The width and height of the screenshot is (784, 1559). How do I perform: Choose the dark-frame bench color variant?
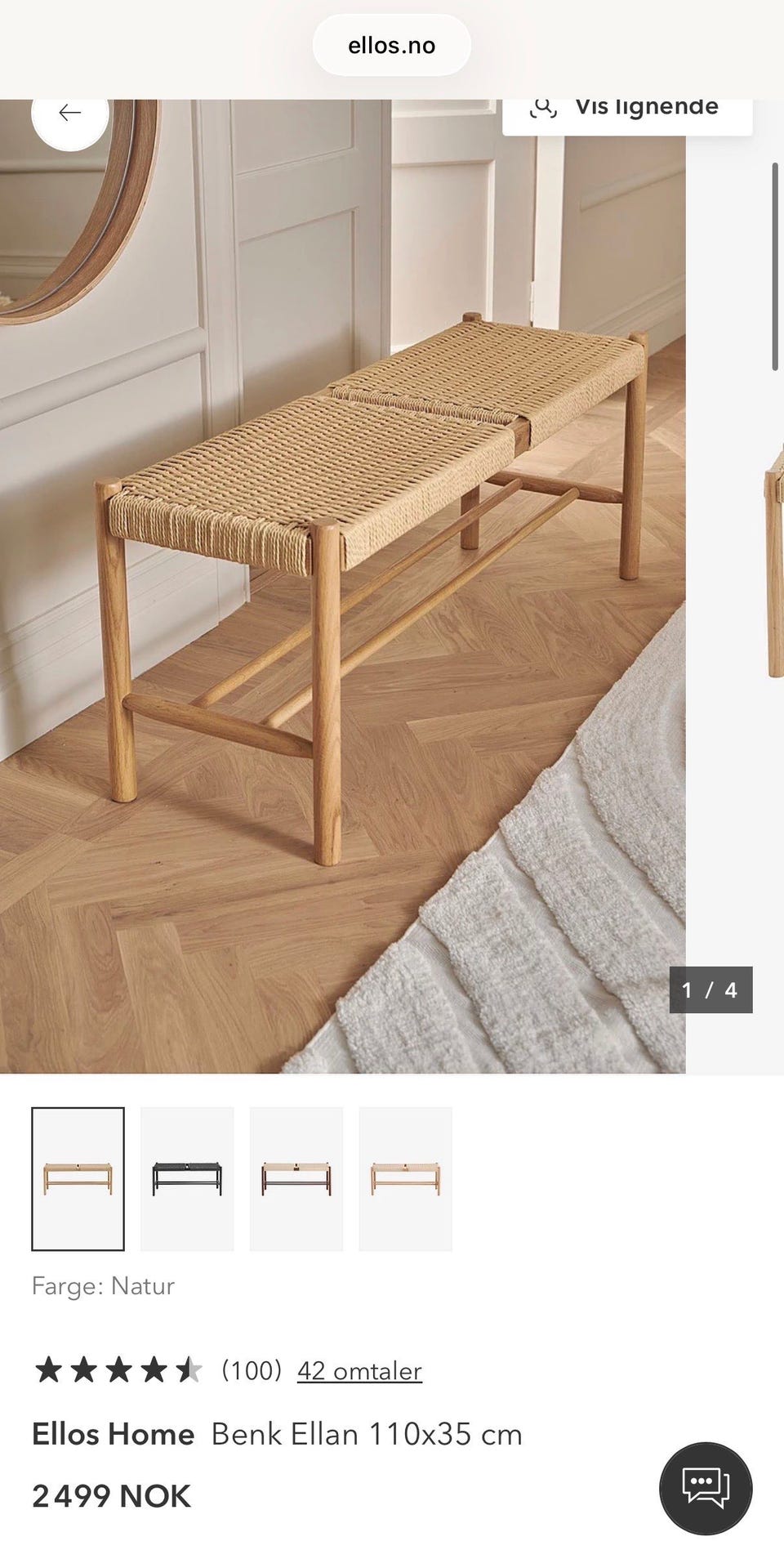(296, 1179)
